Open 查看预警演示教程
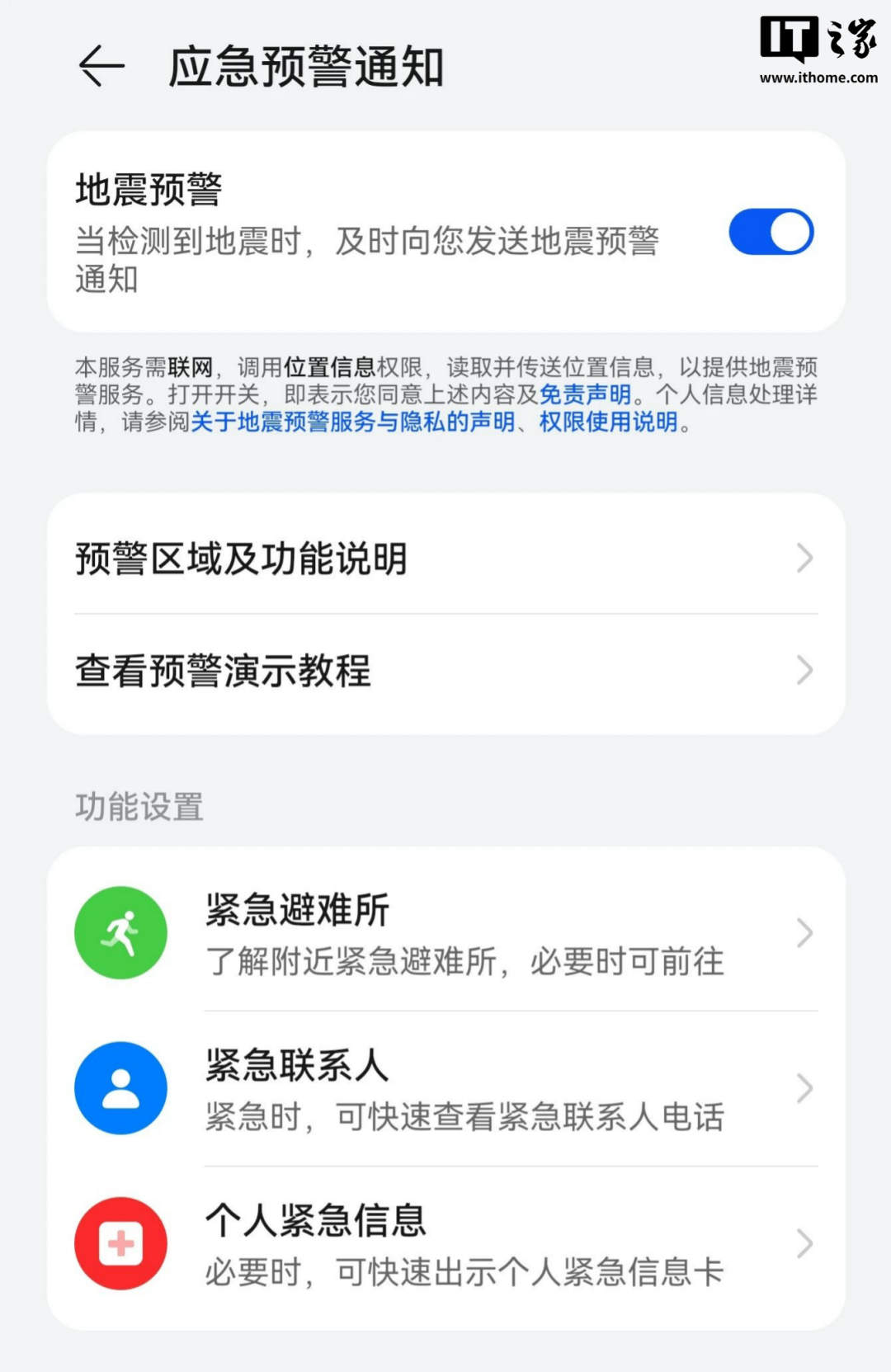 coord(445,671)
